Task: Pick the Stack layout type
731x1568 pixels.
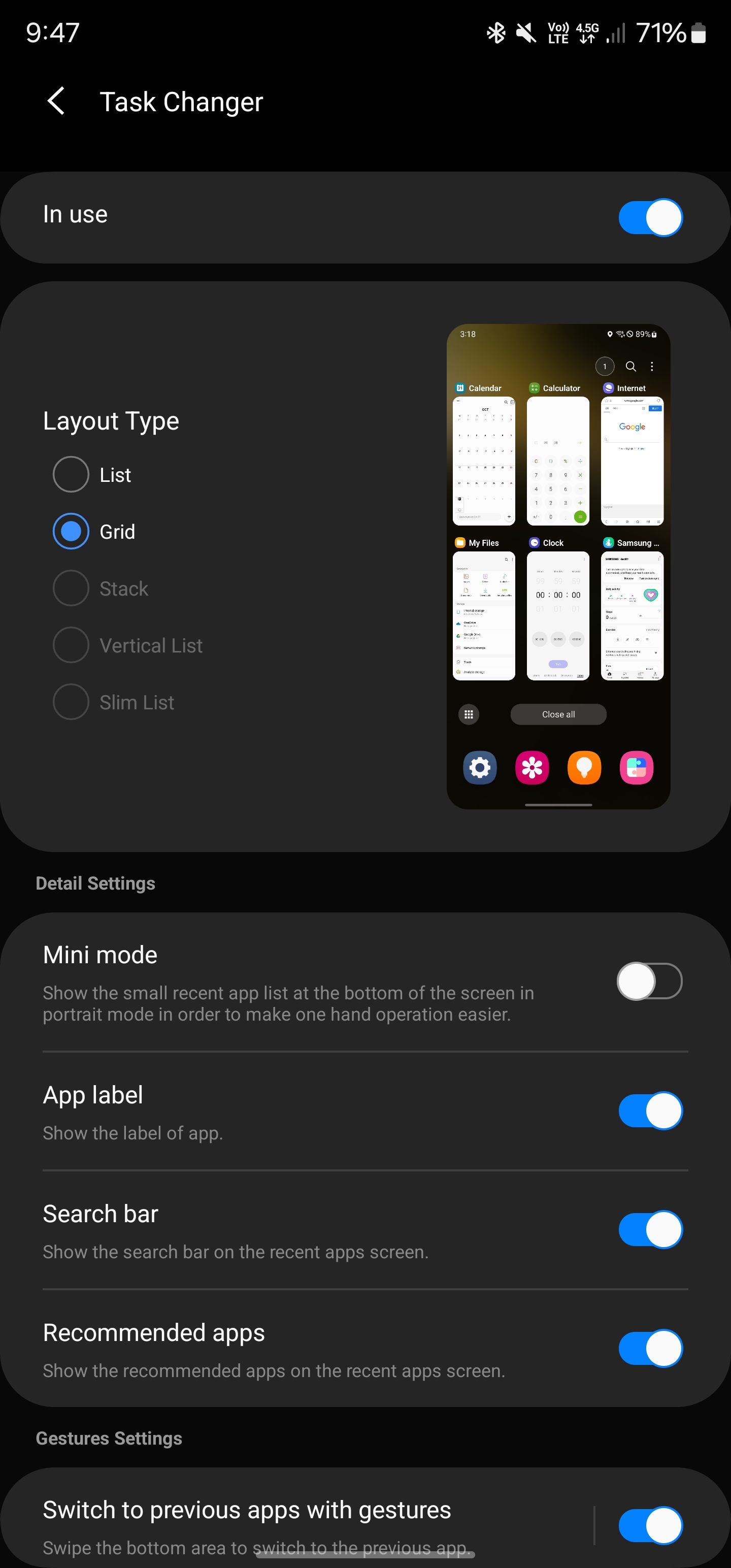Action: point(101,588)
